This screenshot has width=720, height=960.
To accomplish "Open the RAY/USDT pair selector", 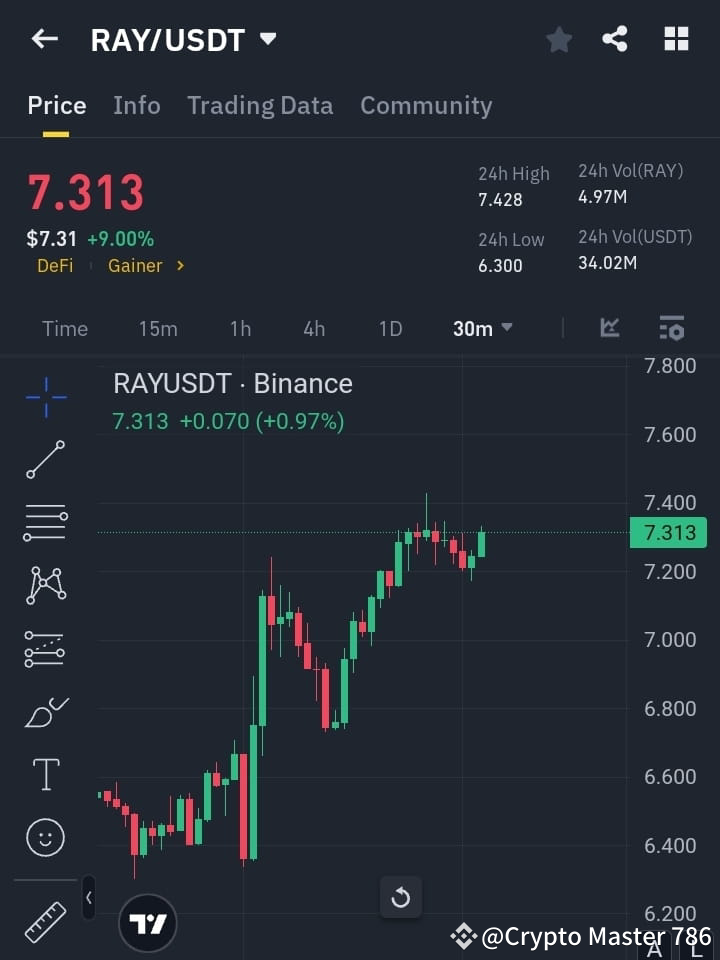I will [x=183, y=40].
